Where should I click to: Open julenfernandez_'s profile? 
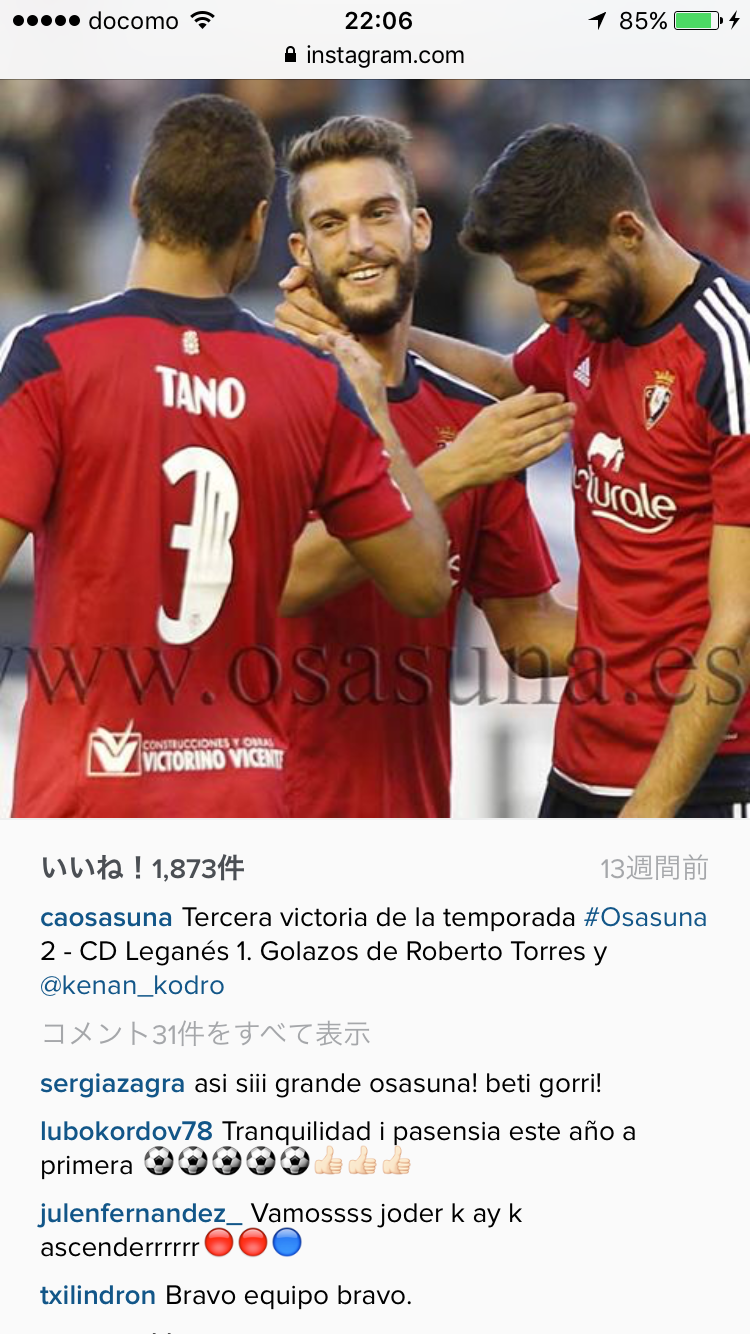[x=140, y=1214]
